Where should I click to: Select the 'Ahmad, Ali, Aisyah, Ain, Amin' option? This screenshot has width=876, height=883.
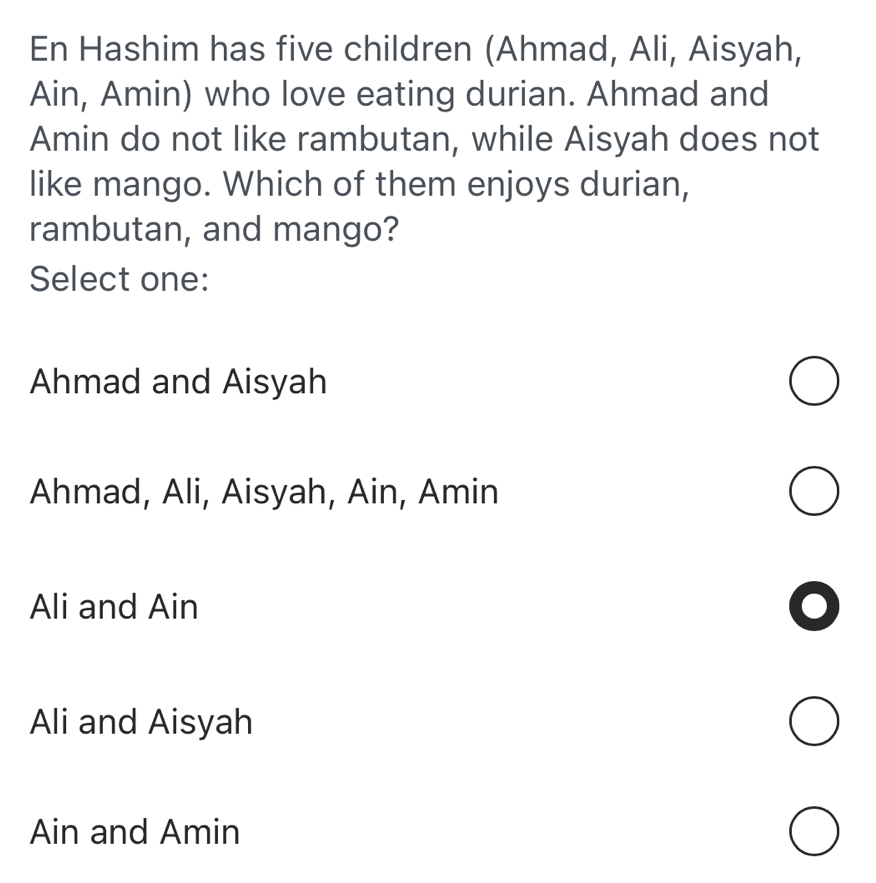point(813,490)
